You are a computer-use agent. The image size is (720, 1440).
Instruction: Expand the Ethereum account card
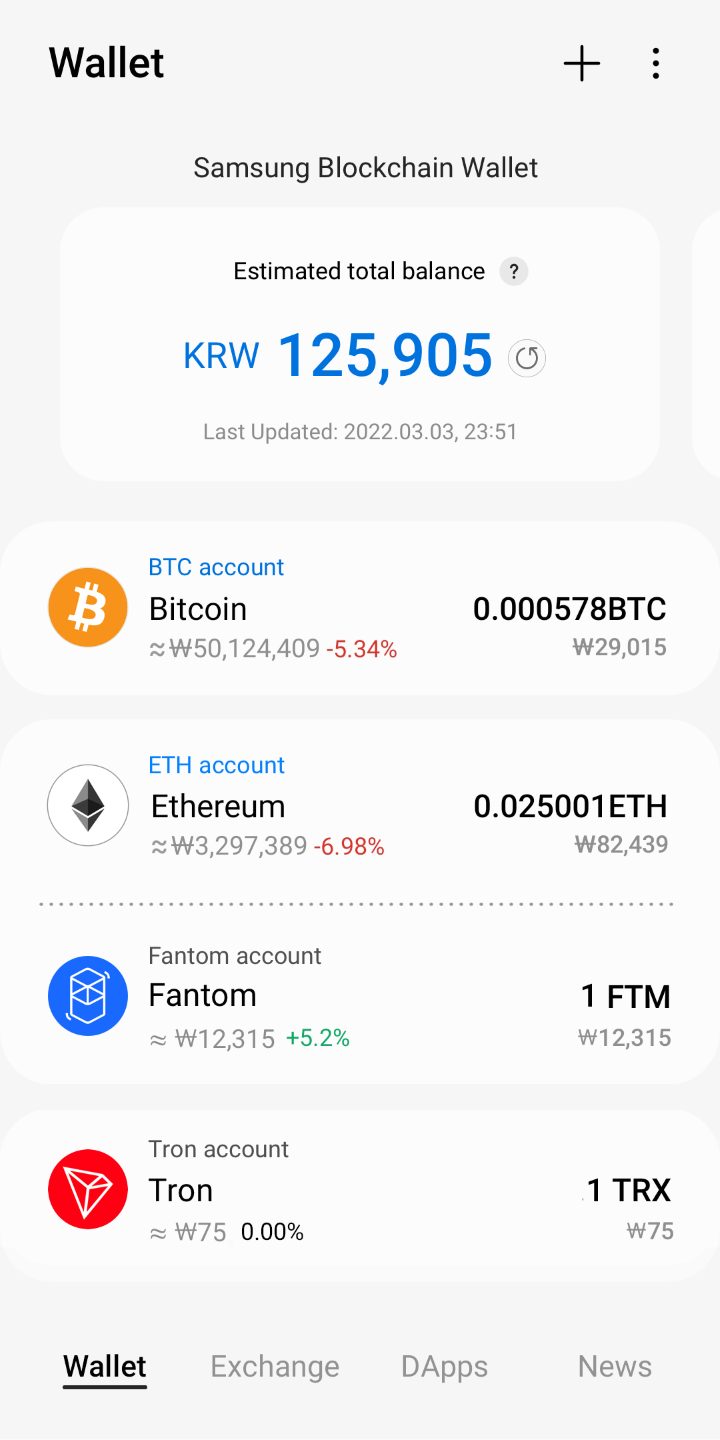(x=360, y=805)
